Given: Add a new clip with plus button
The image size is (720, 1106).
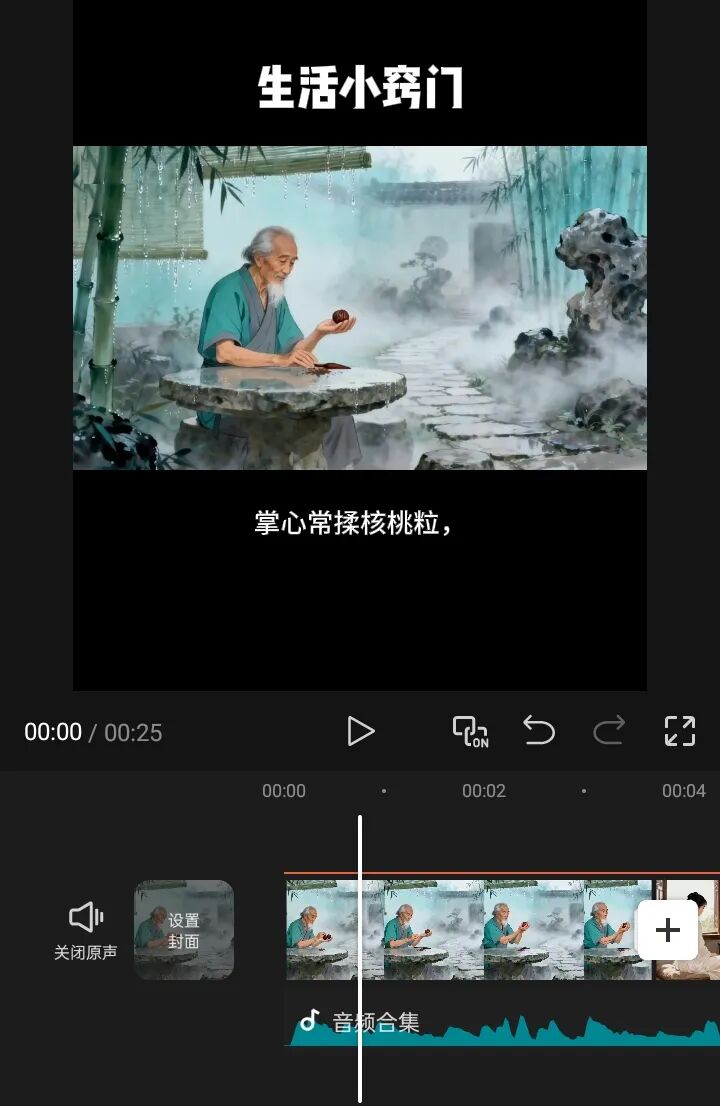Looking at the screenshot, I should click(x=668, y=930).
